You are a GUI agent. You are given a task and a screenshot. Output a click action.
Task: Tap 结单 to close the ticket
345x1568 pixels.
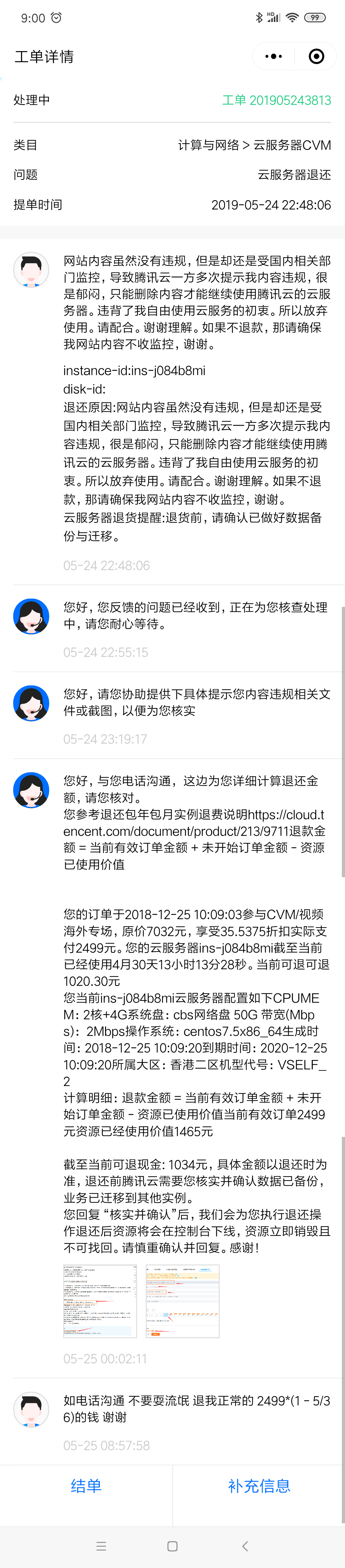(86, 1486)
